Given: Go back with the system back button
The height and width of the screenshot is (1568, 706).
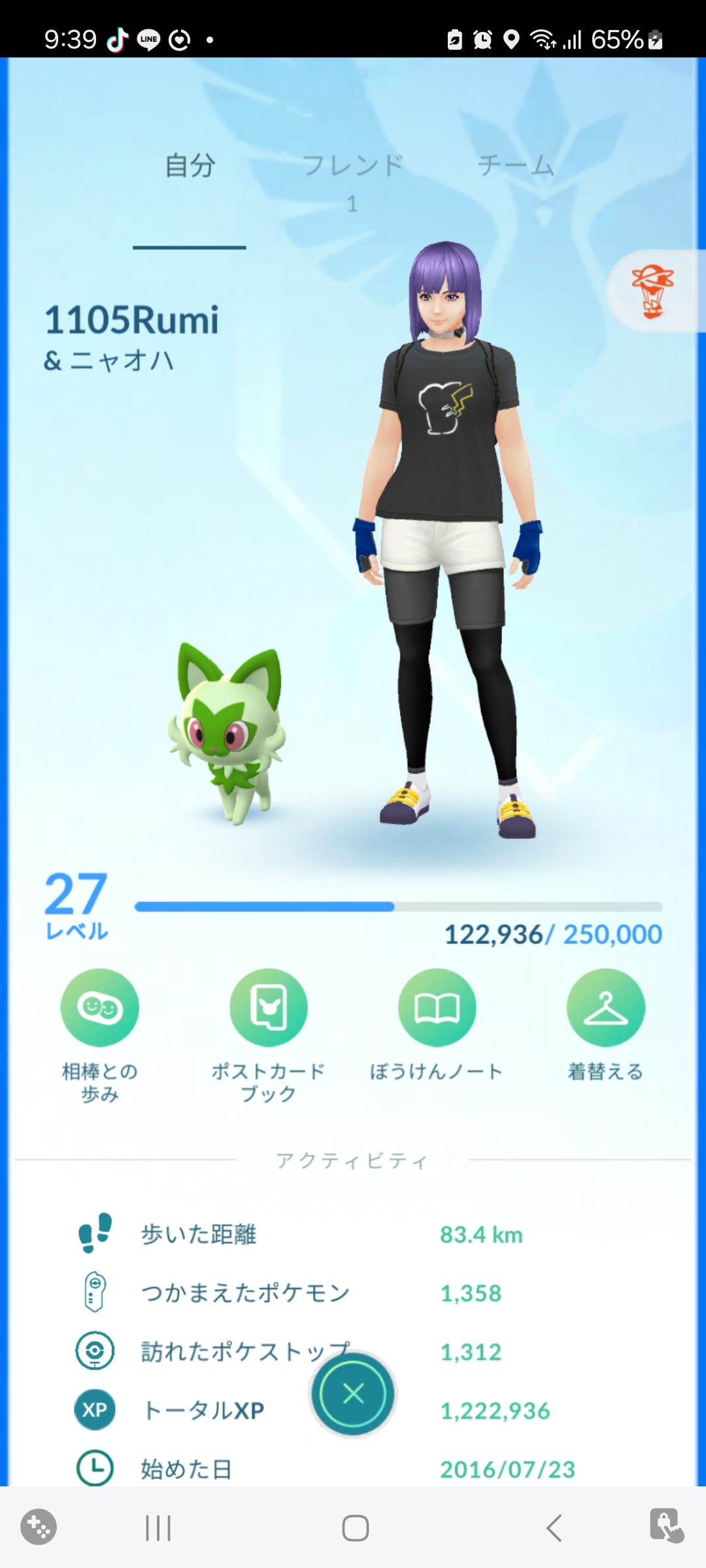Looking at the screenshot, I should [x=554, y=1528].
